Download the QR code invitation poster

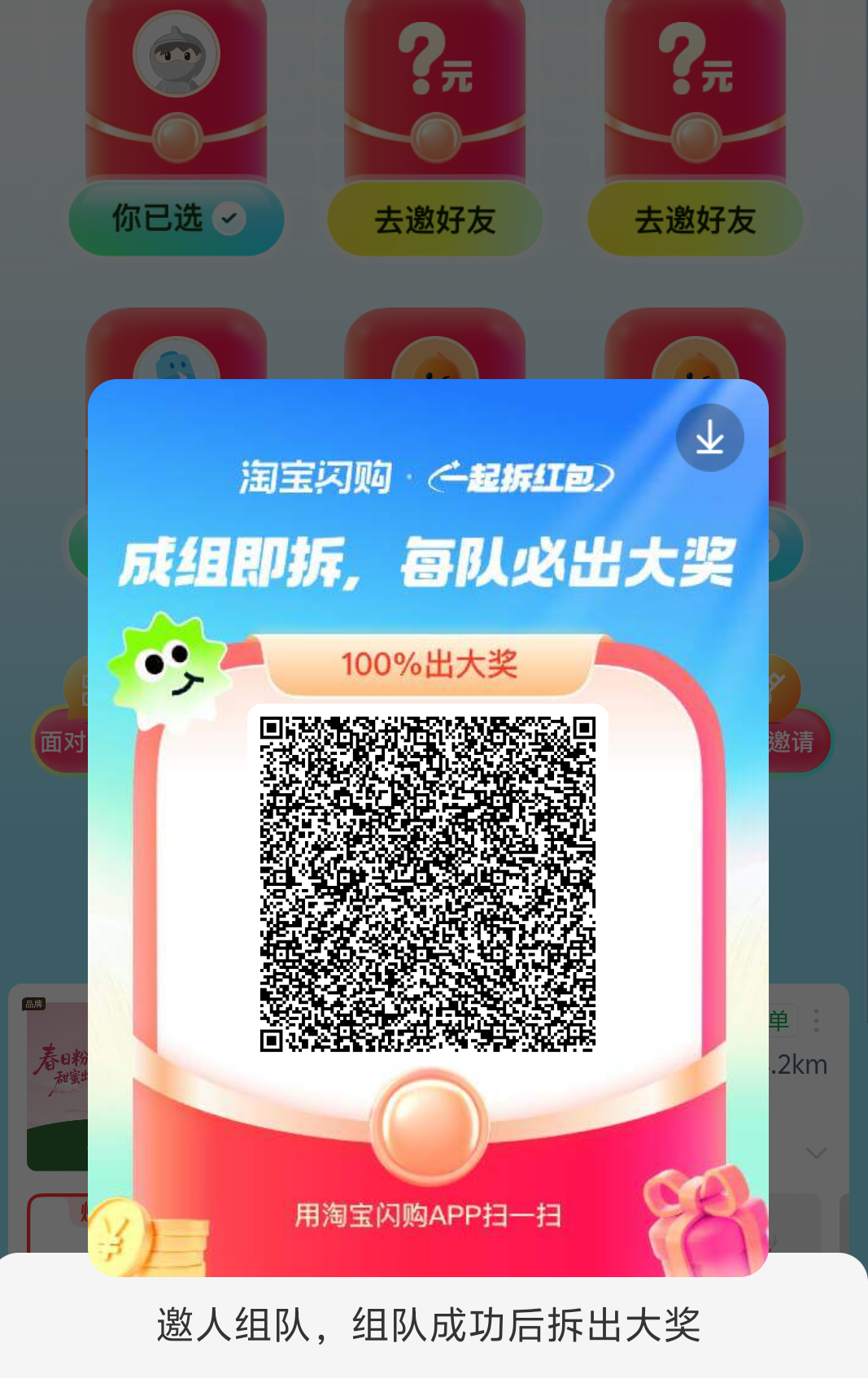[709, 438]
